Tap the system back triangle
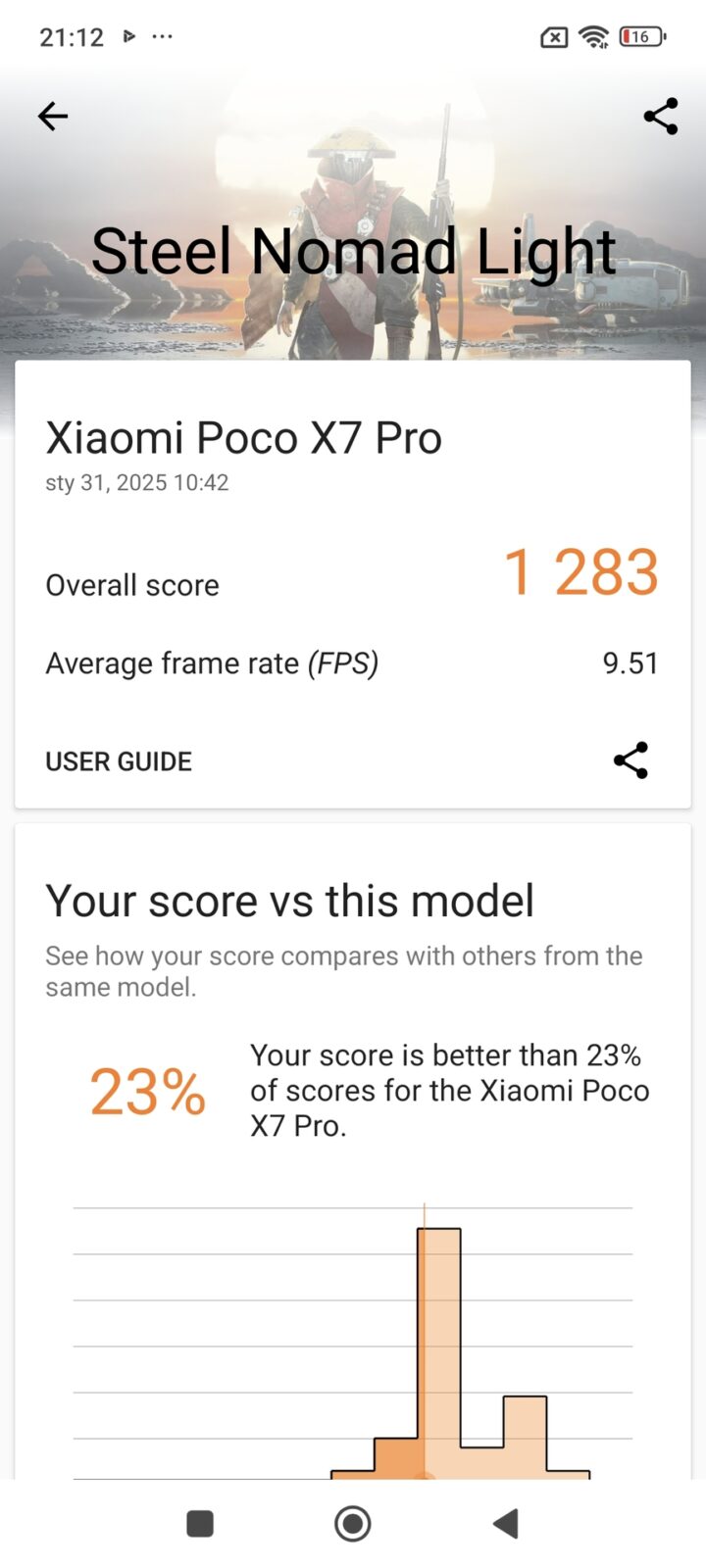This screenshot has height=1568, width=706. point(505,1523)
